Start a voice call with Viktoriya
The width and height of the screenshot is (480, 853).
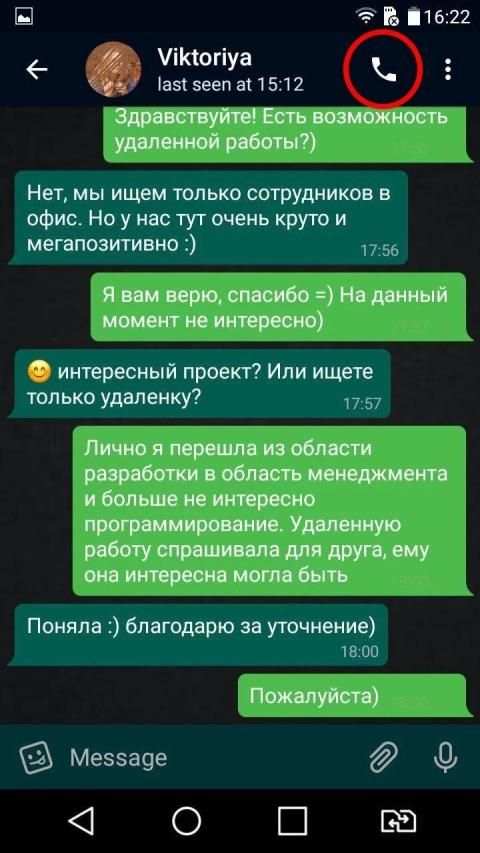click(x=384, y=70)
